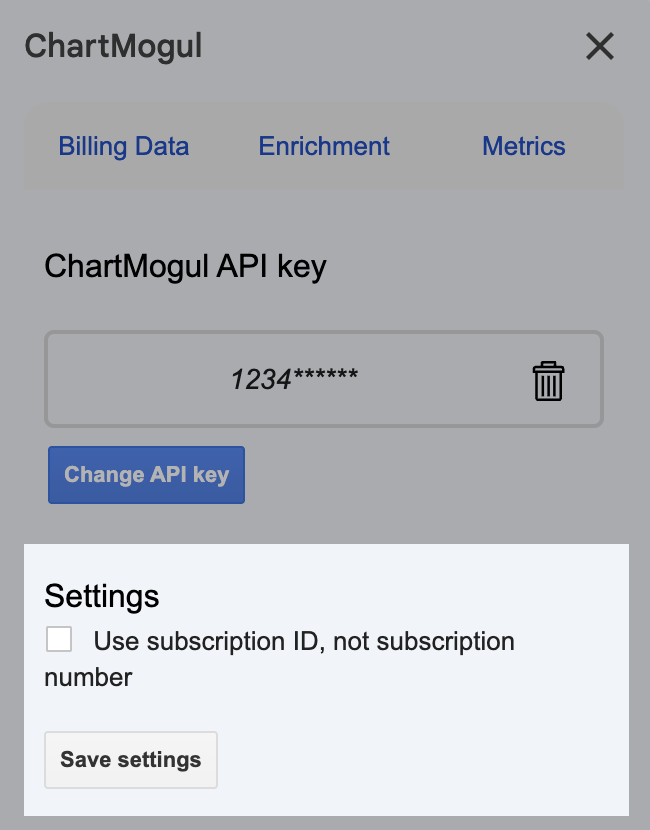650x830 pixels.
Task: Close the ChartMogul panel
Action: tap(599, 46)
